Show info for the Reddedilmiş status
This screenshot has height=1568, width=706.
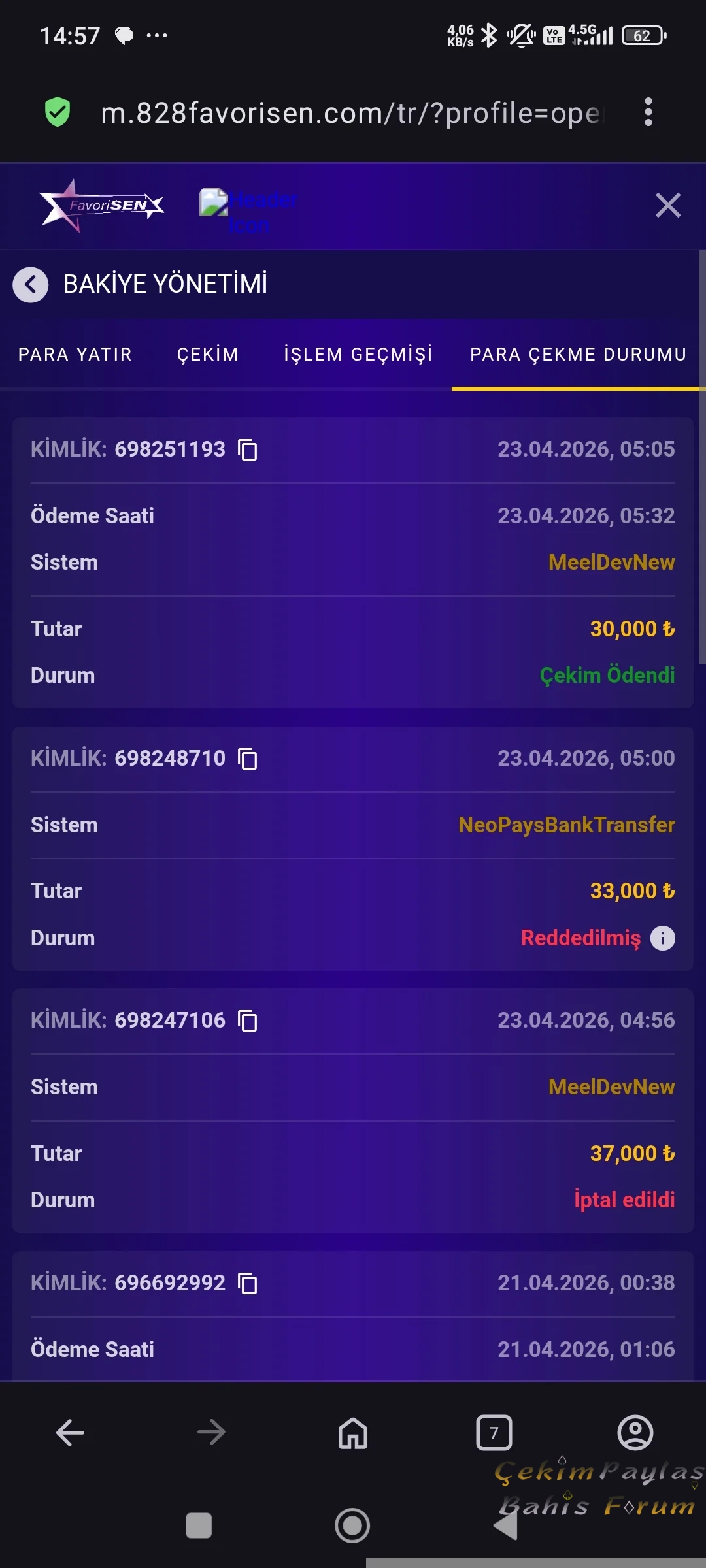point(662,938)
